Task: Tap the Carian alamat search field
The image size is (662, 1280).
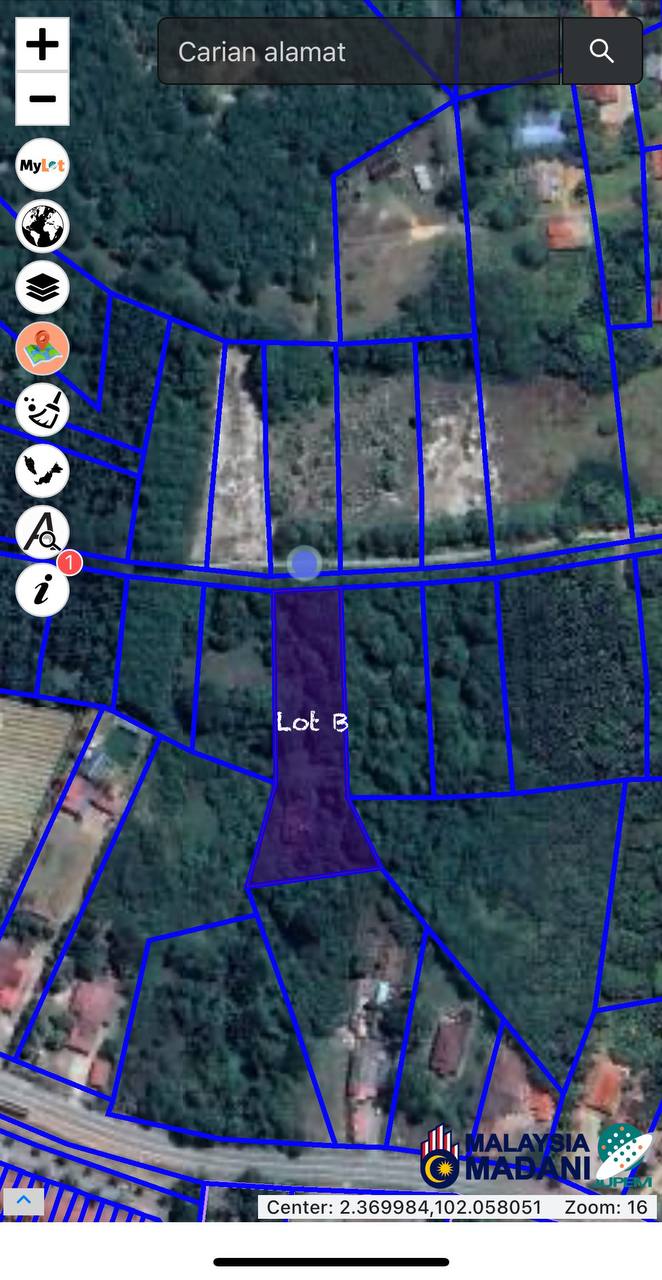Action: point(360,51)
